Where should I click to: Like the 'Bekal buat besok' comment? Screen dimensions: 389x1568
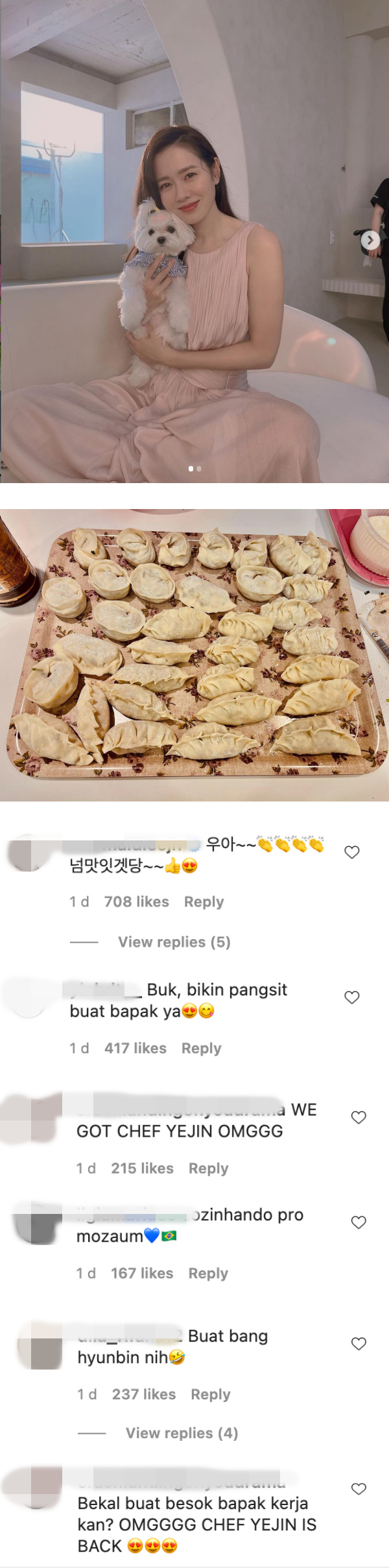359,1489
